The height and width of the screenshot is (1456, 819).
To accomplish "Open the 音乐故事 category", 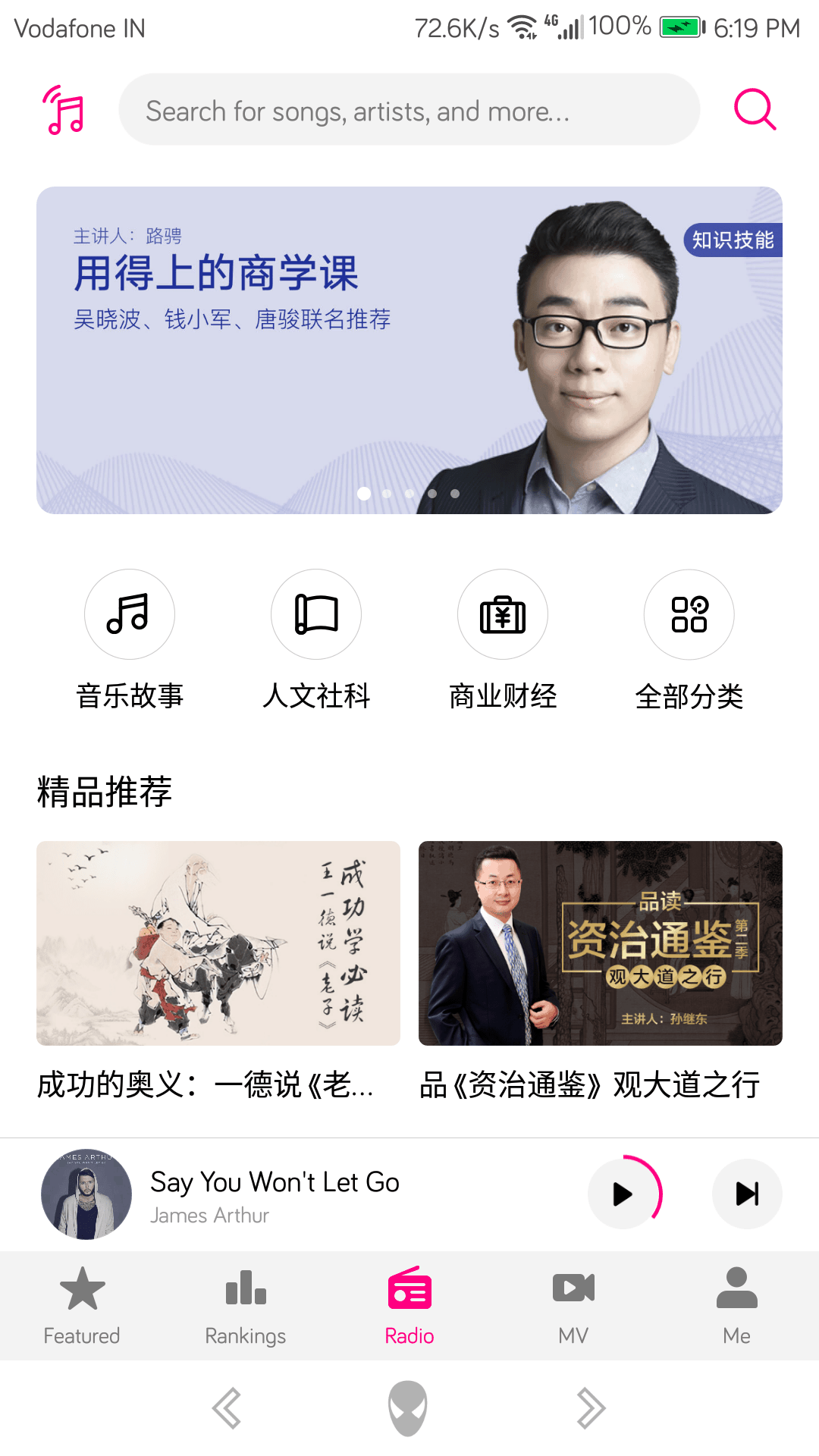I will click(x=130, y=614).
